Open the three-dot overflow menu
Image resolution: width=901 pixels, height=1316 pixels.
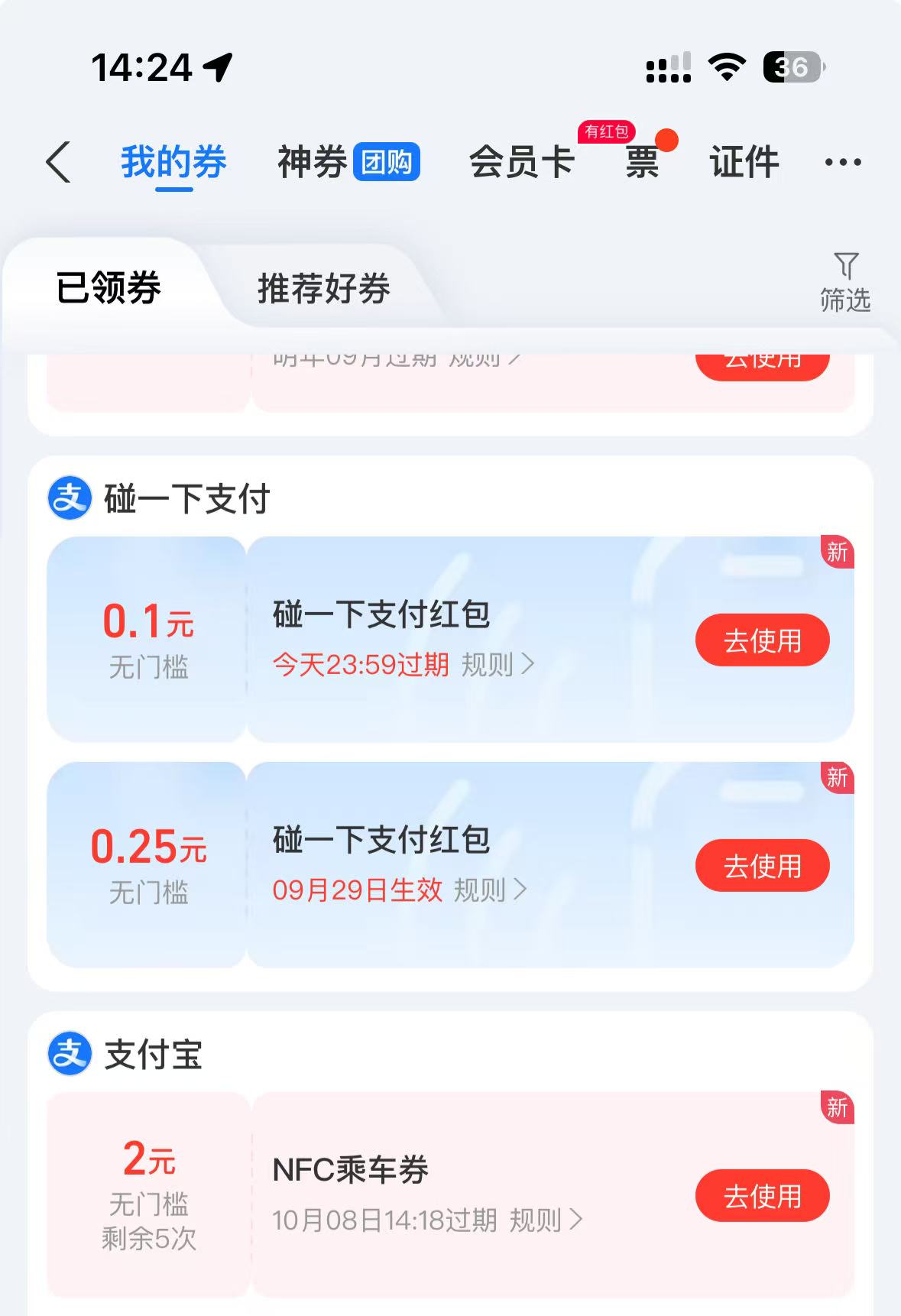coord(843,162)
